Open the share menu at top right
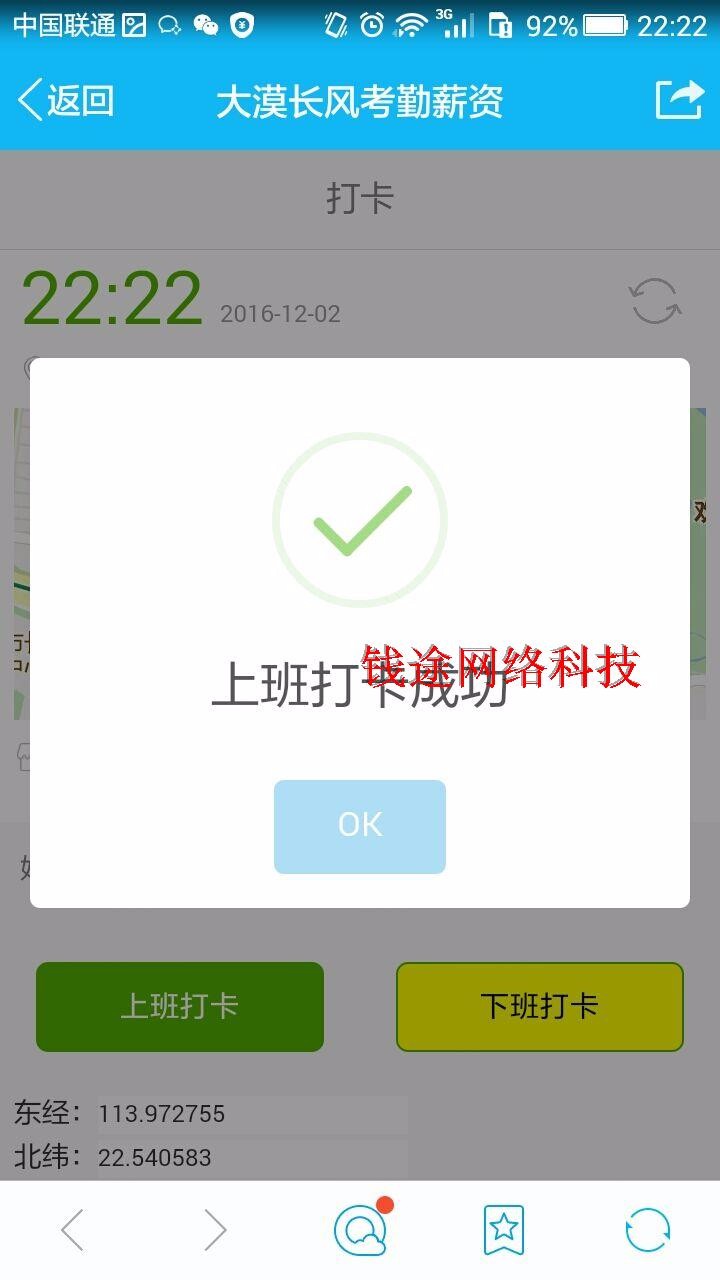Screen dimensions: 720x1280 click(678, 99)
